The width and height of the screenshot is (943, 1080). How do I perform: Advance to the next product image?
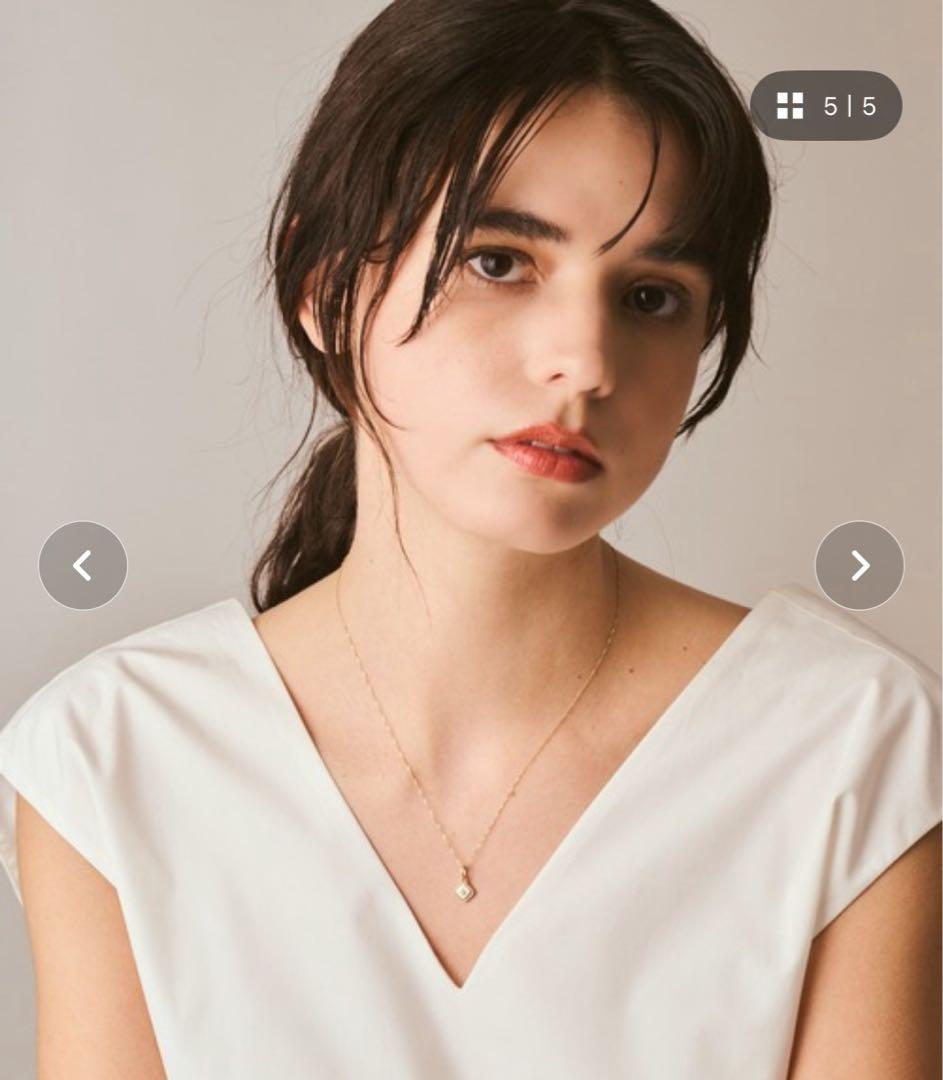pyautogui.click(x=859, y=566)
